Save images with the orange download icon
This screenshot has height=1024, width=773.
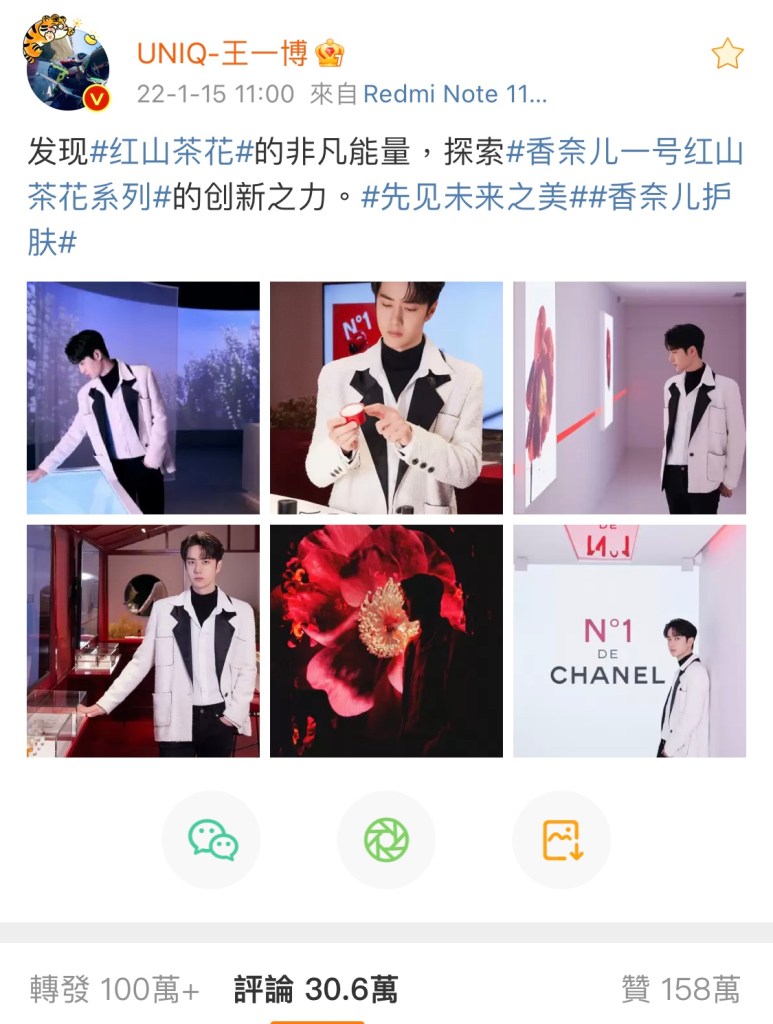click(x=561, y=840)
